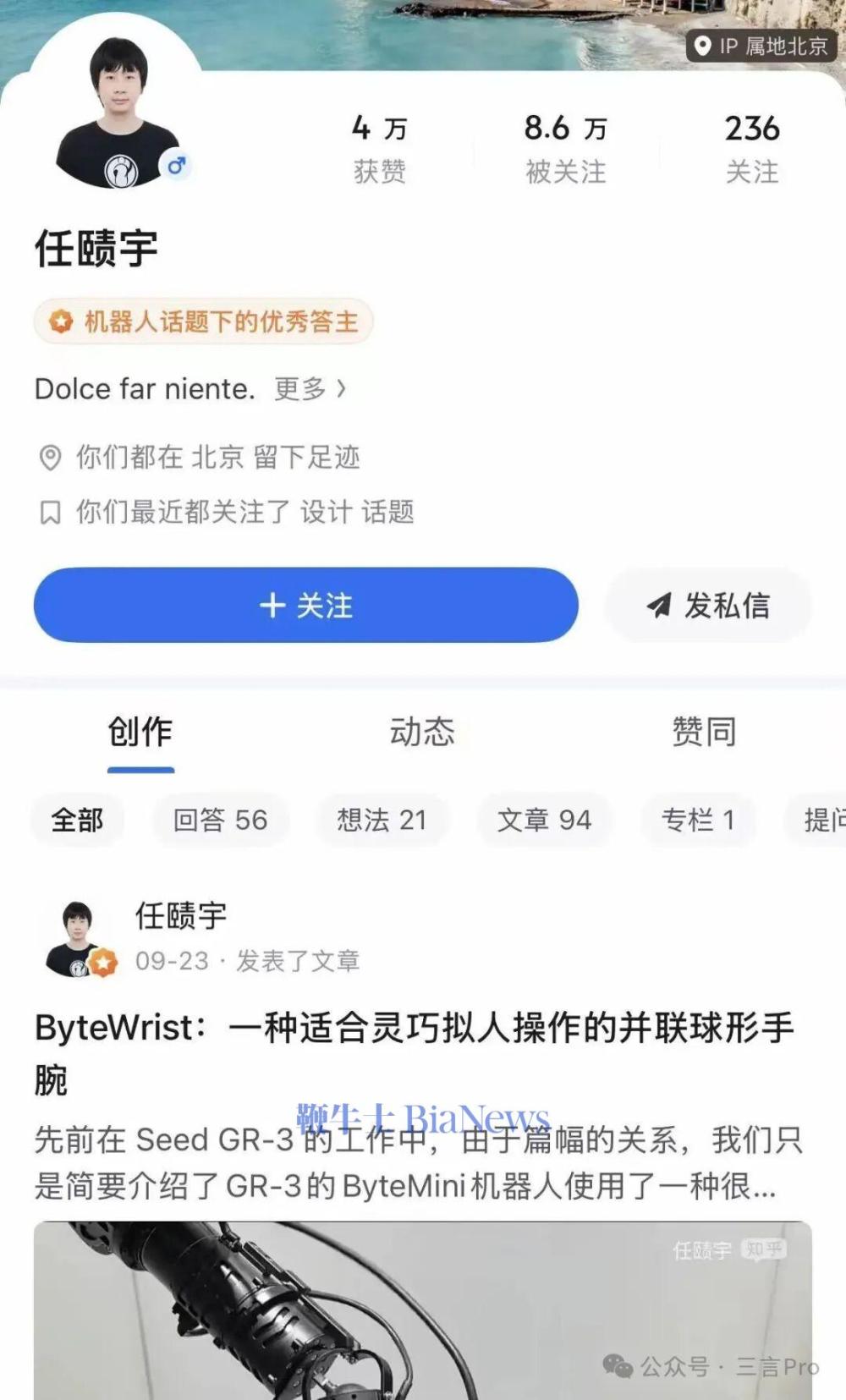Click the medal icon in 优秀答主 badge

tap(59, 321)
